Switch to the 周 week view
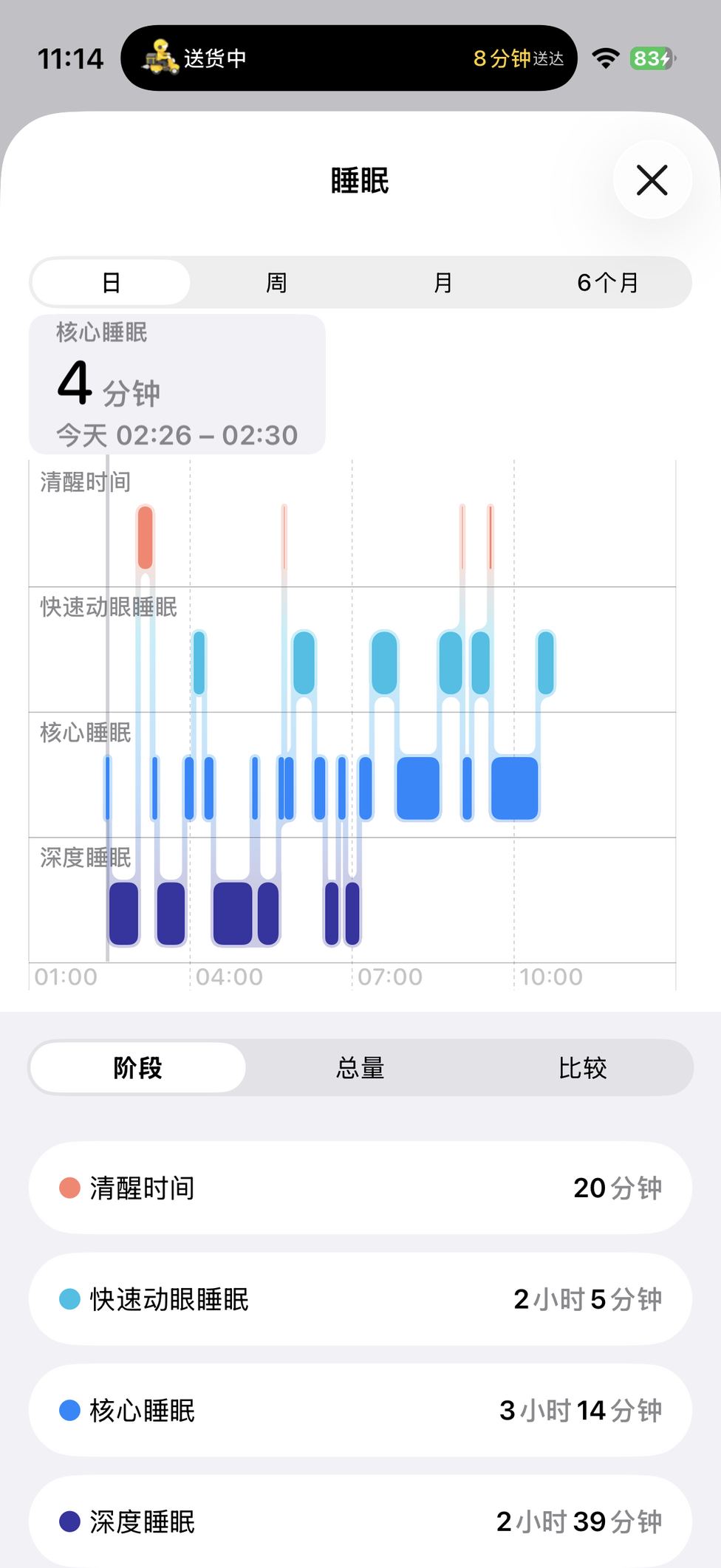 276,282
